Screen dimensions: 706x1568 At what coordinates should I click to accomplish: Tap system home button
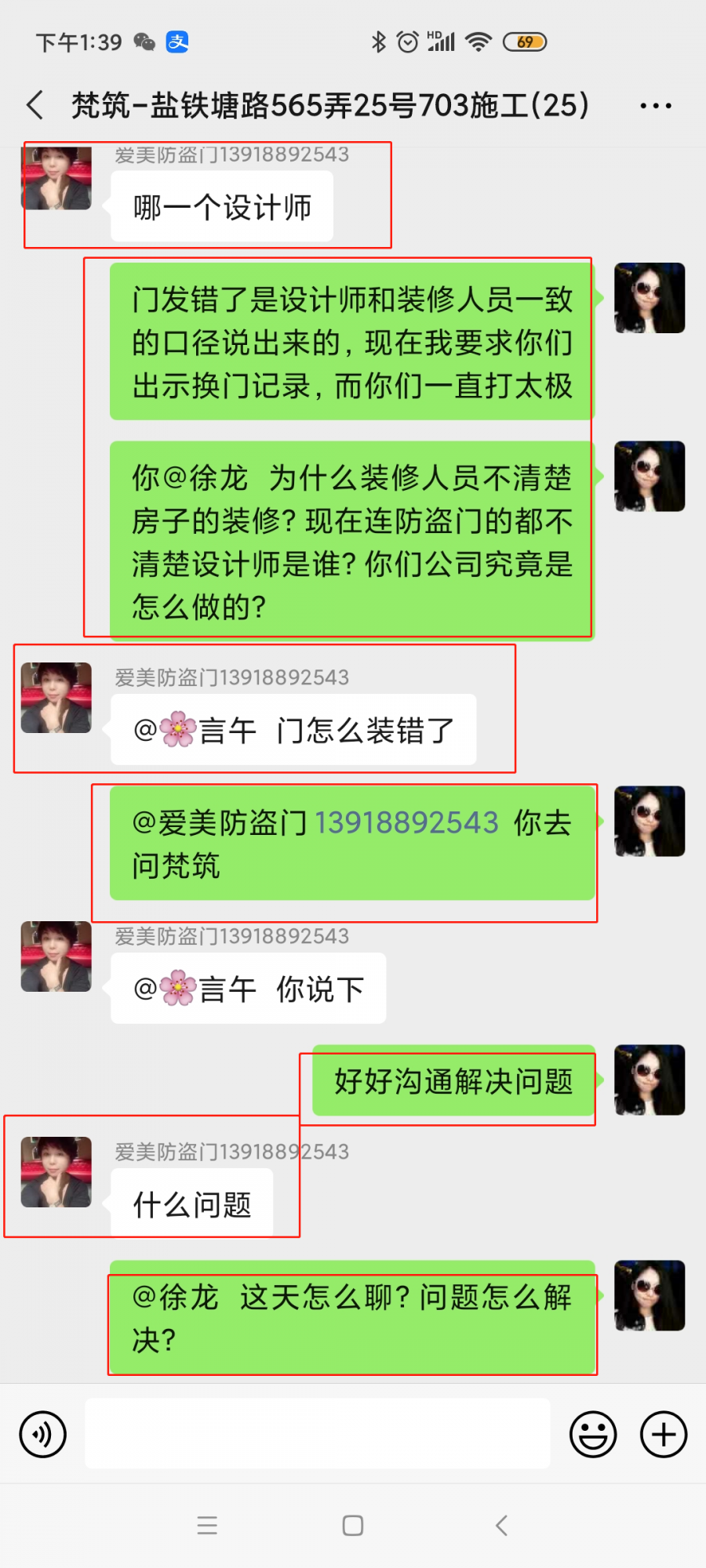point(353,1526)
